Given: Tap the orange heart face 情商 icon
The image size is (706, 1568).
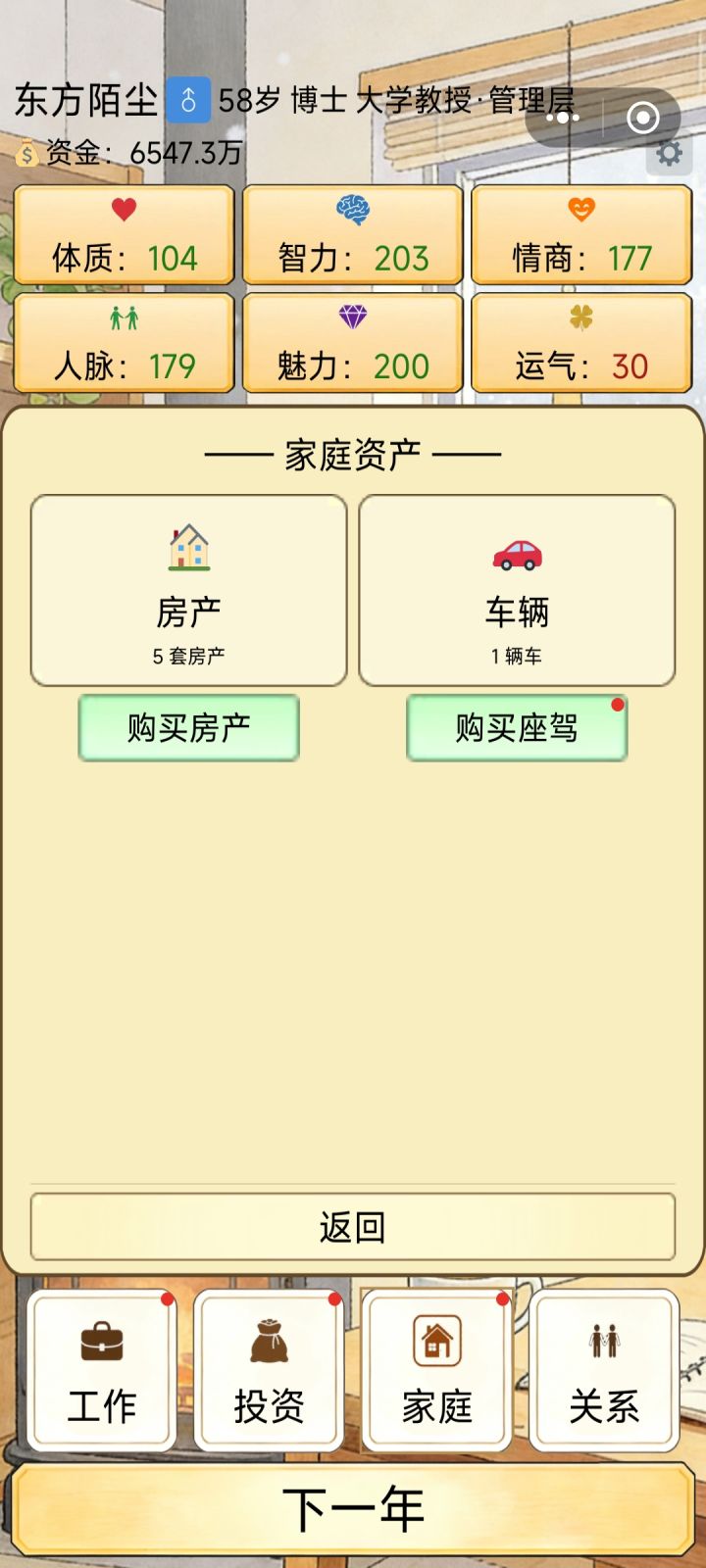Looking at the screenshot, I should click(x=581, y=210).
